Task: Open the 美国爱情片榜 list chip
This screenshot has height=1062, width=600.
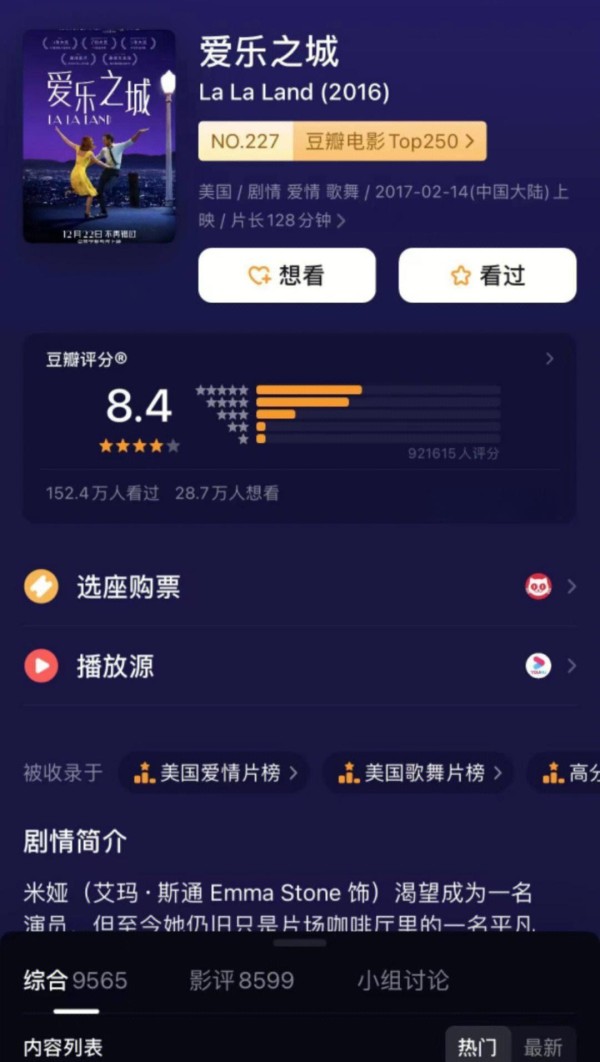Action: click(216, 772)
